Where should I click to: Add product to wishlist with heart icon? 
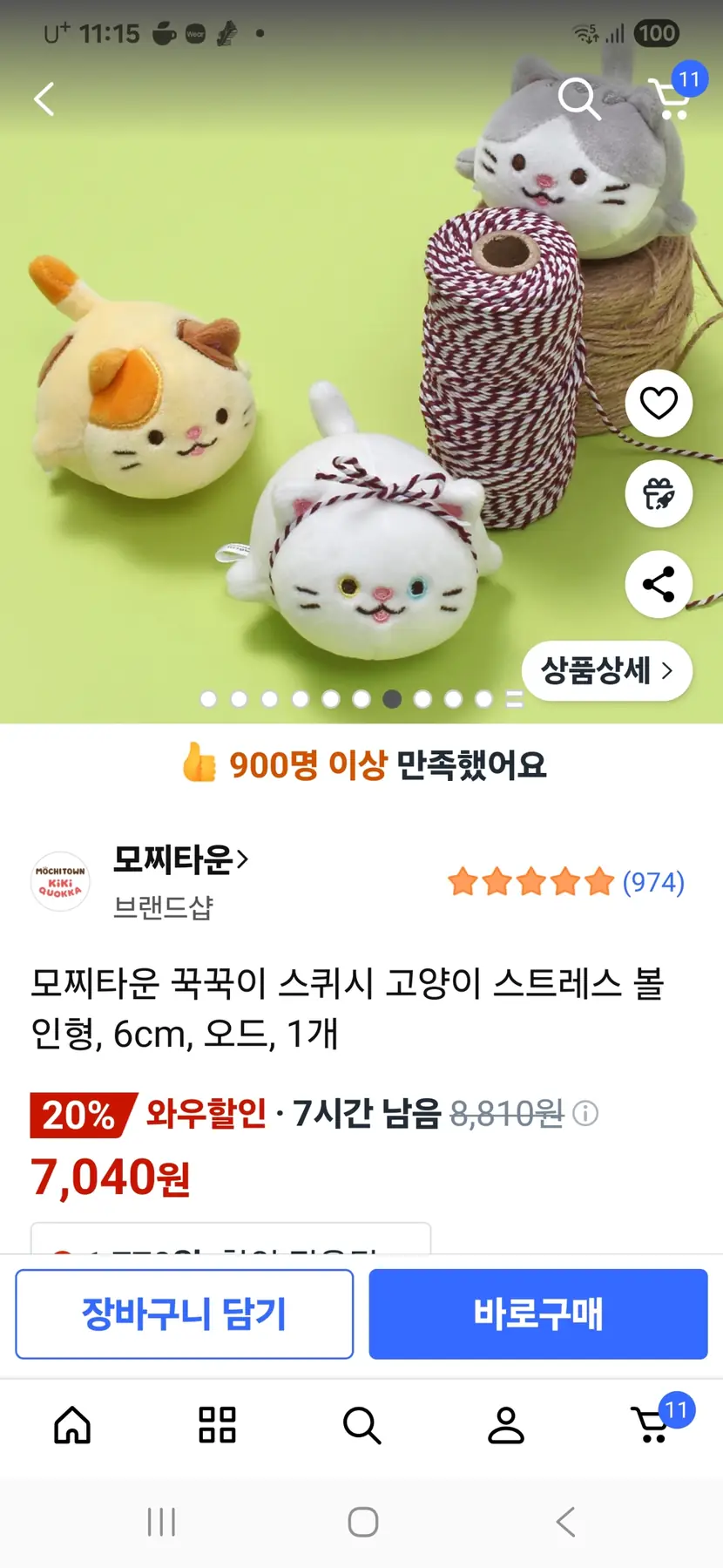(659, 404)
